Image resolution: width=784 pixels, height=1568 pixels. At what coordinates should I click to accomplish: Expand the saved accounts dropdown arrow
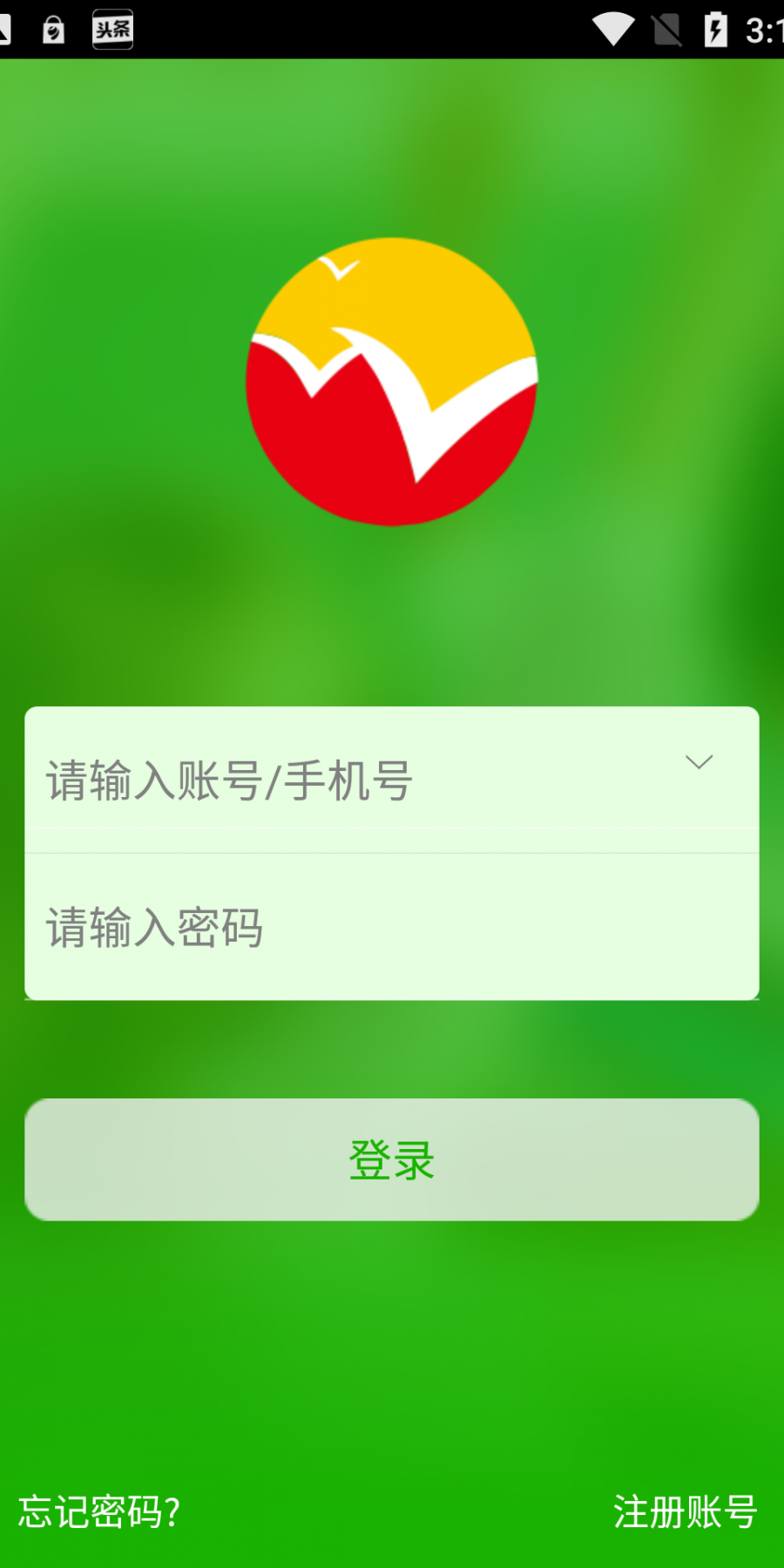pyautogui.click(x=699, y=762)
